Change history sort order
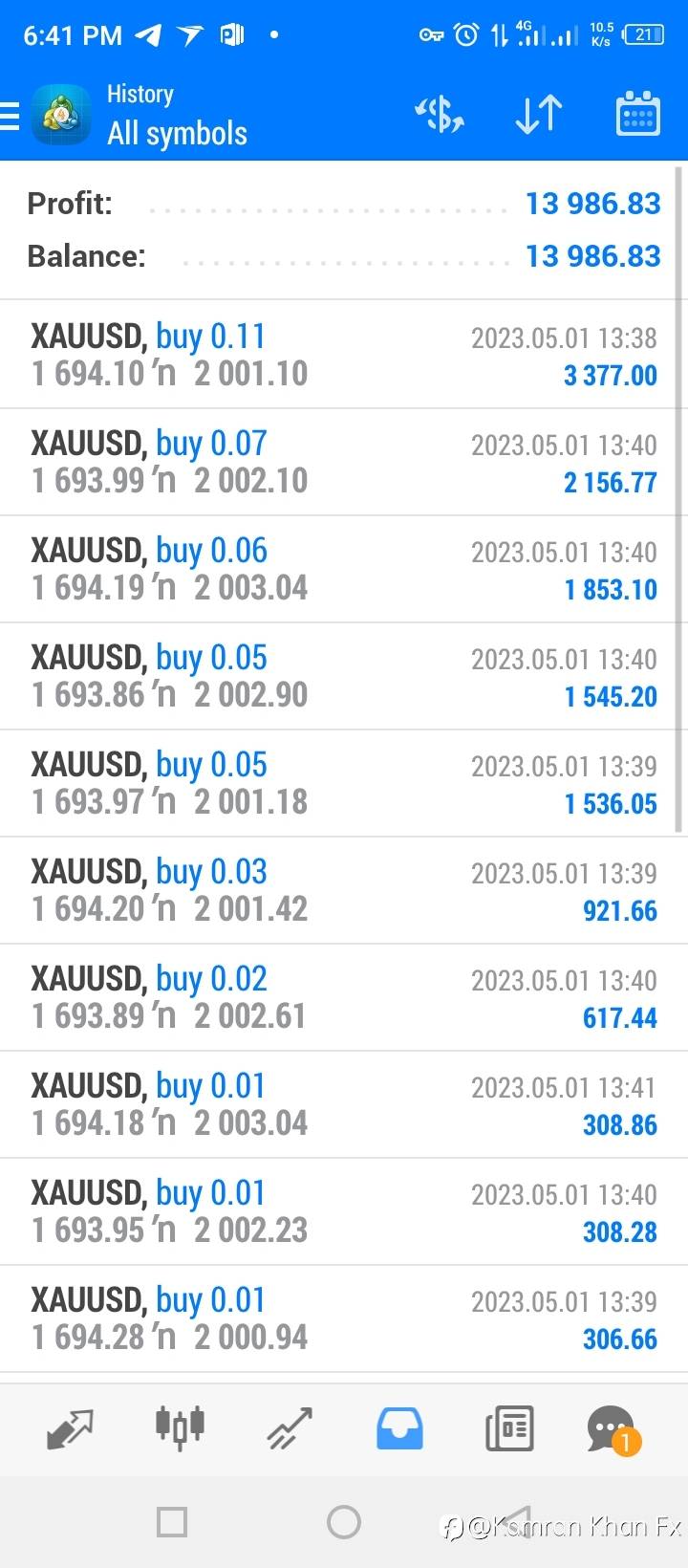The height and width of the screenshot is (1568, 688). [x=538, y=116]
